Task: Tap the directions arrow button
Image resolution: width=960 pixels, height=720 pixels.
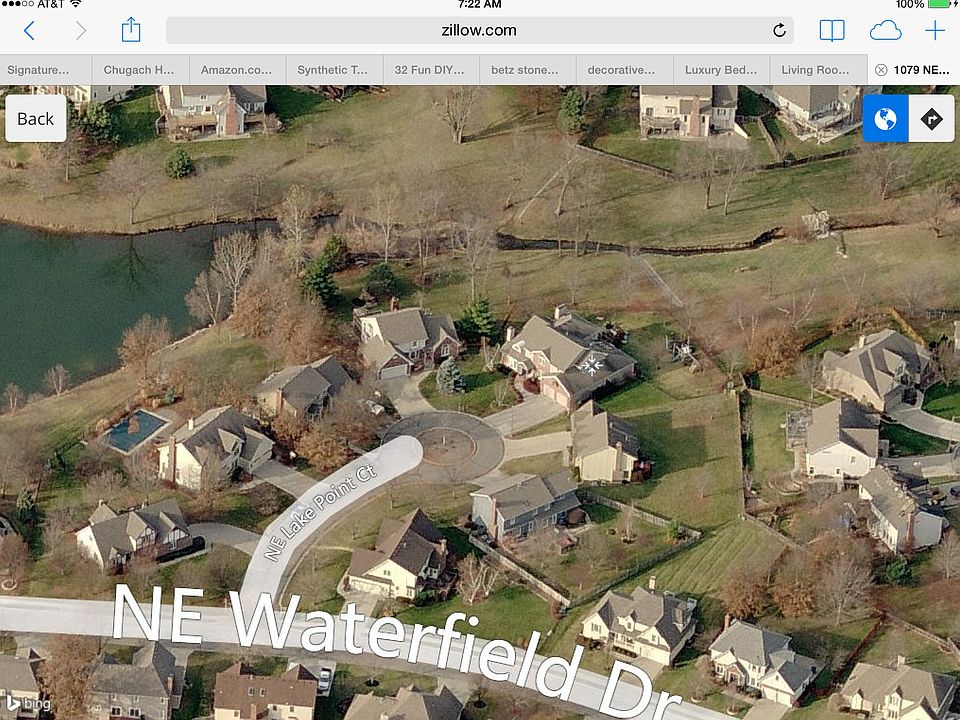Action: click(931, 120)
